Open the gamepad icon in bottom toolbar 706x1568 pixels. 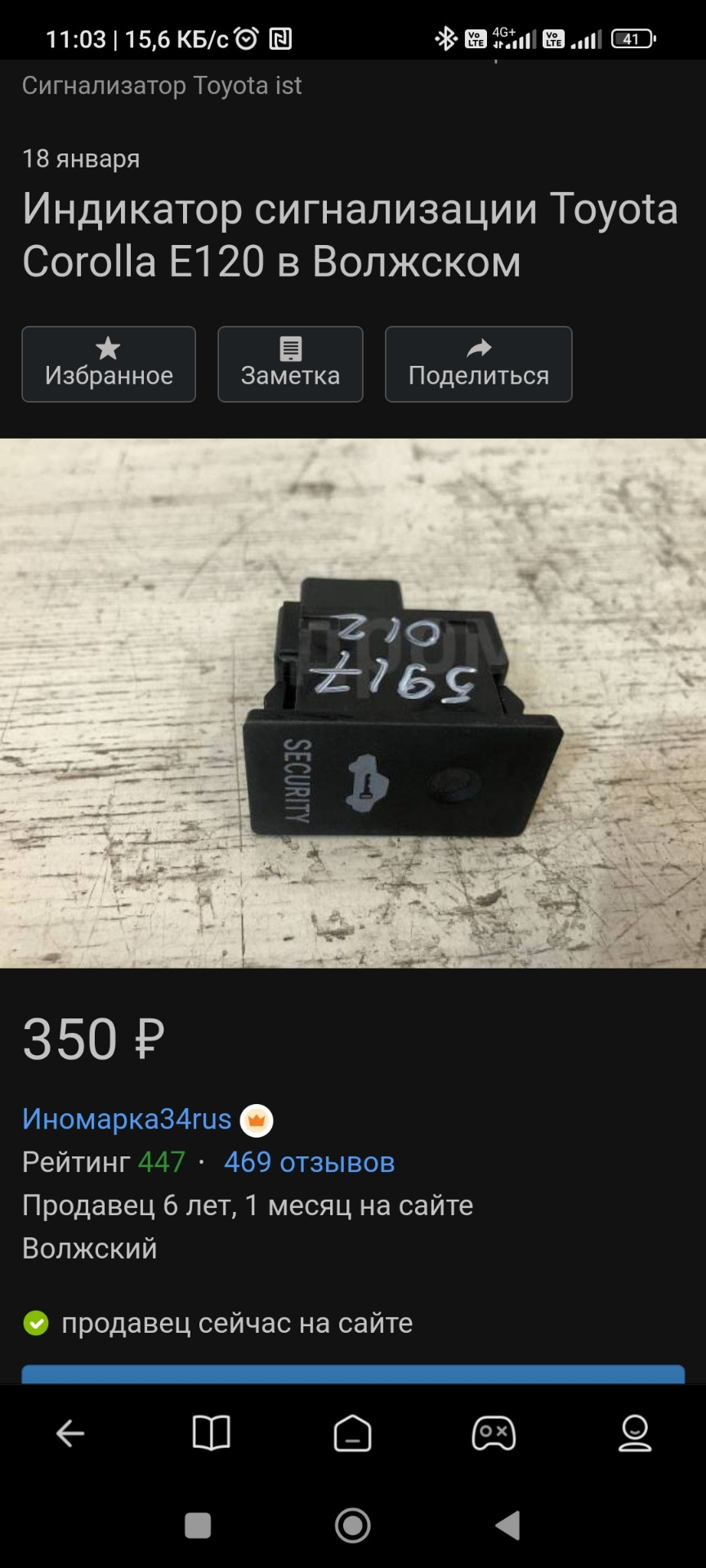tap(494, 1433)
